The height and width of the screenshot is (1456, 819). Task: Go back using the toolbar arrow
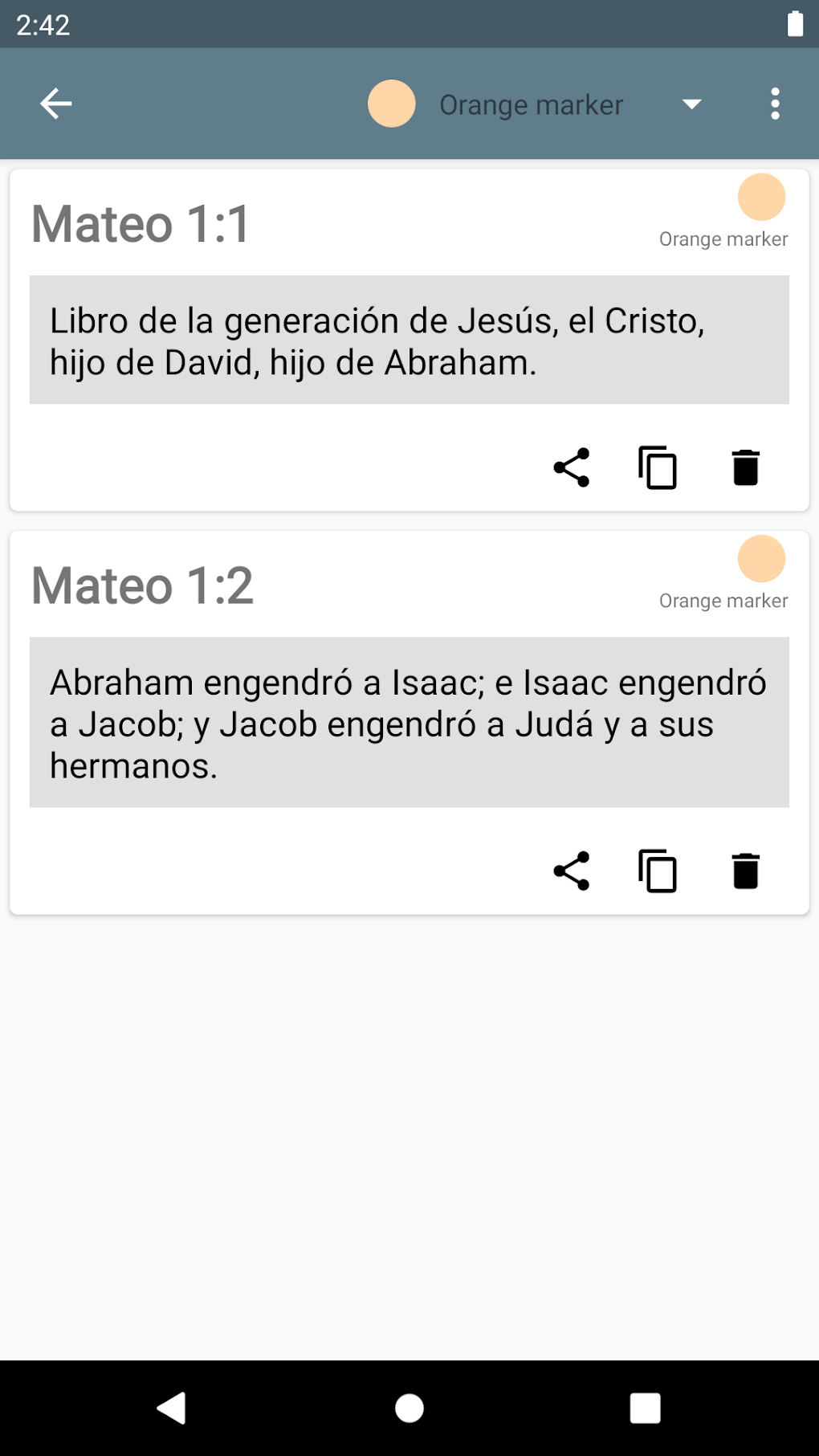[x=56, y=104]
